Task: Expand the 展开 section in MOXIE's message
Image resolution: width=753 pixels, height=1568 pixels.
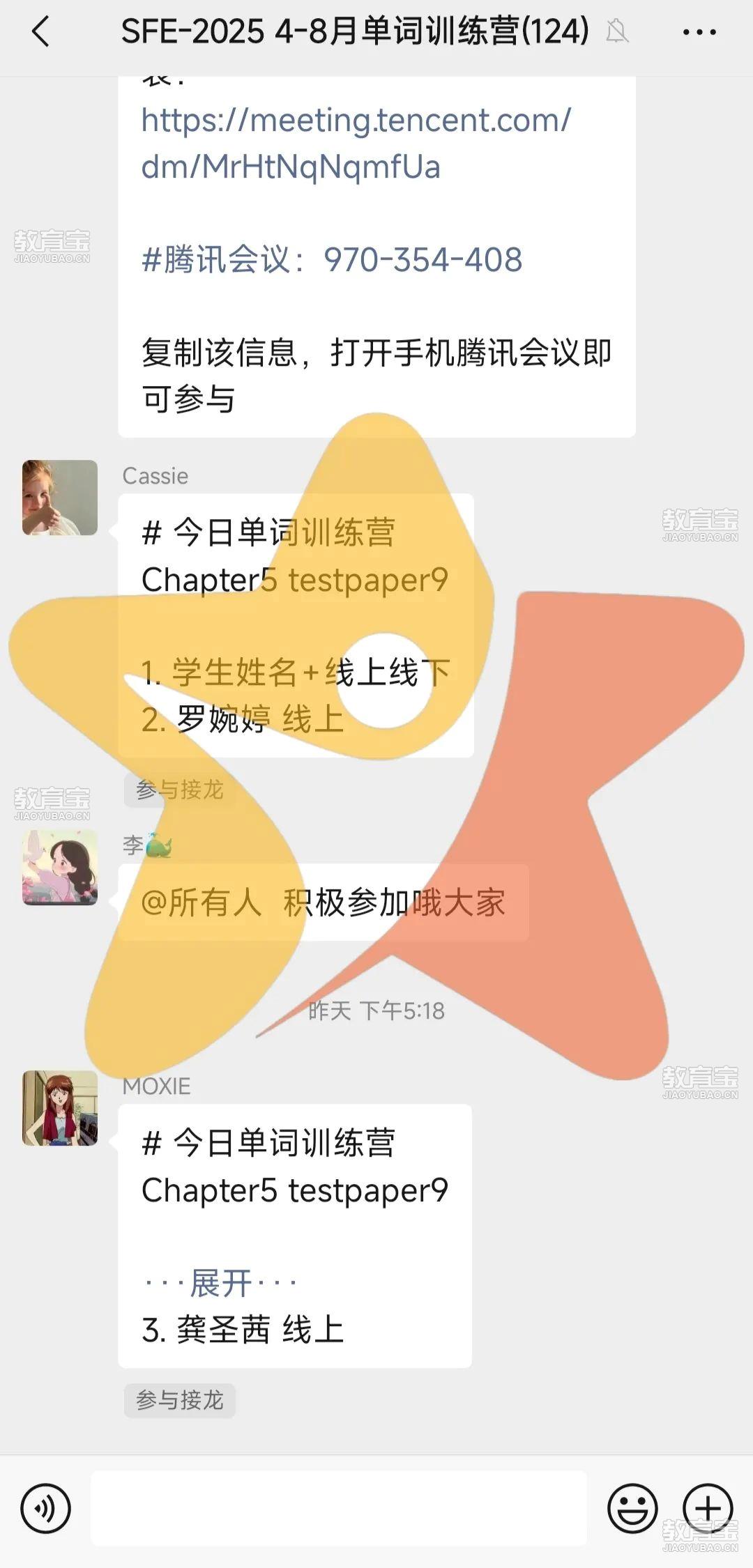Action: (x=220, y=1283)
